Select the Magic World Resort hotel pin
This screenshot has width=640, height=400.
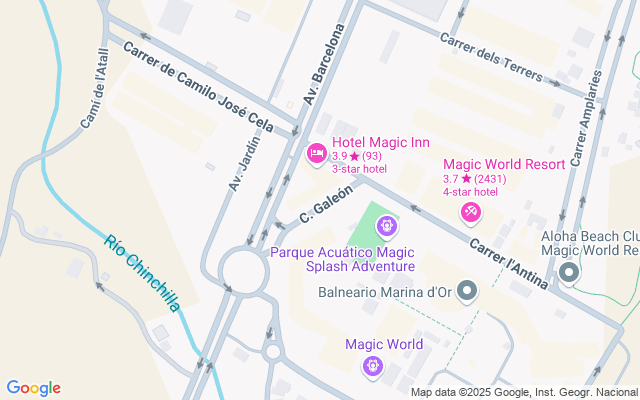point(471,212)
